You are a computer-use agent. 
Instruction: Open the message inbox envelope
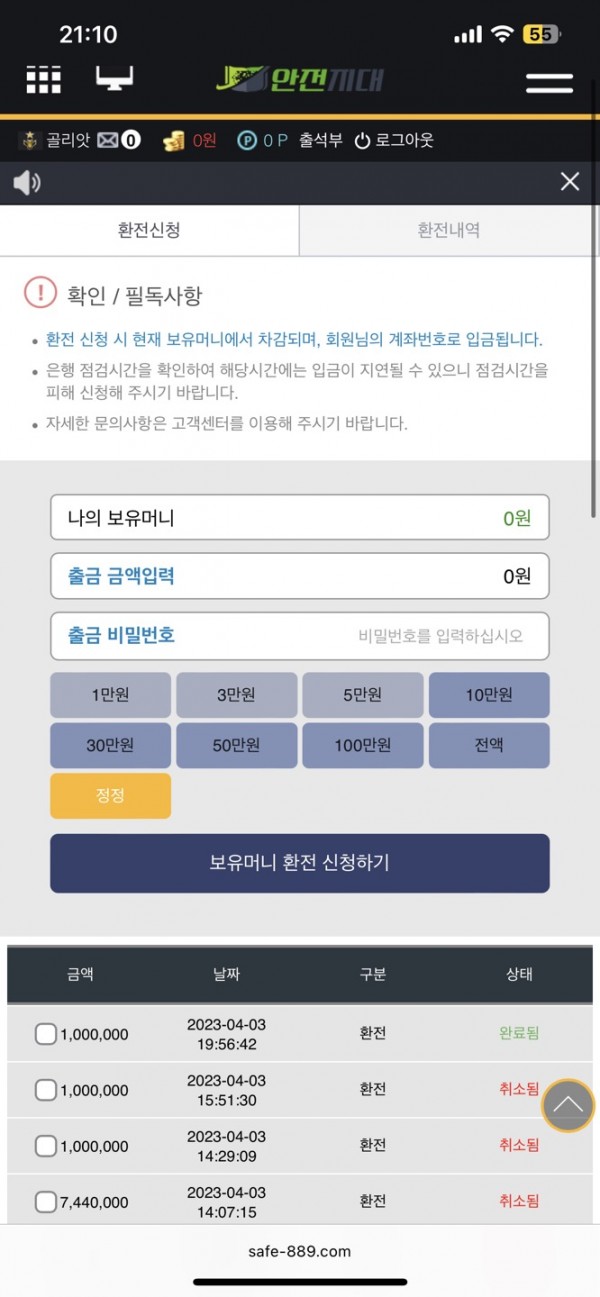108,141
